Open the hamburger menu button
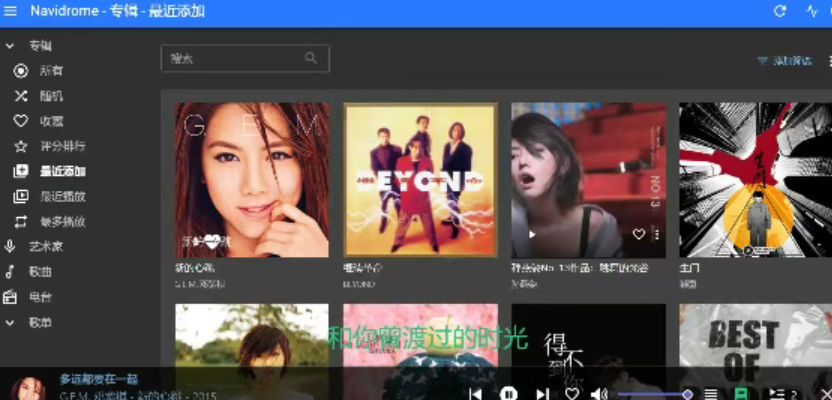This screenshot has height=400, width=832. click(x=10, y=11)
